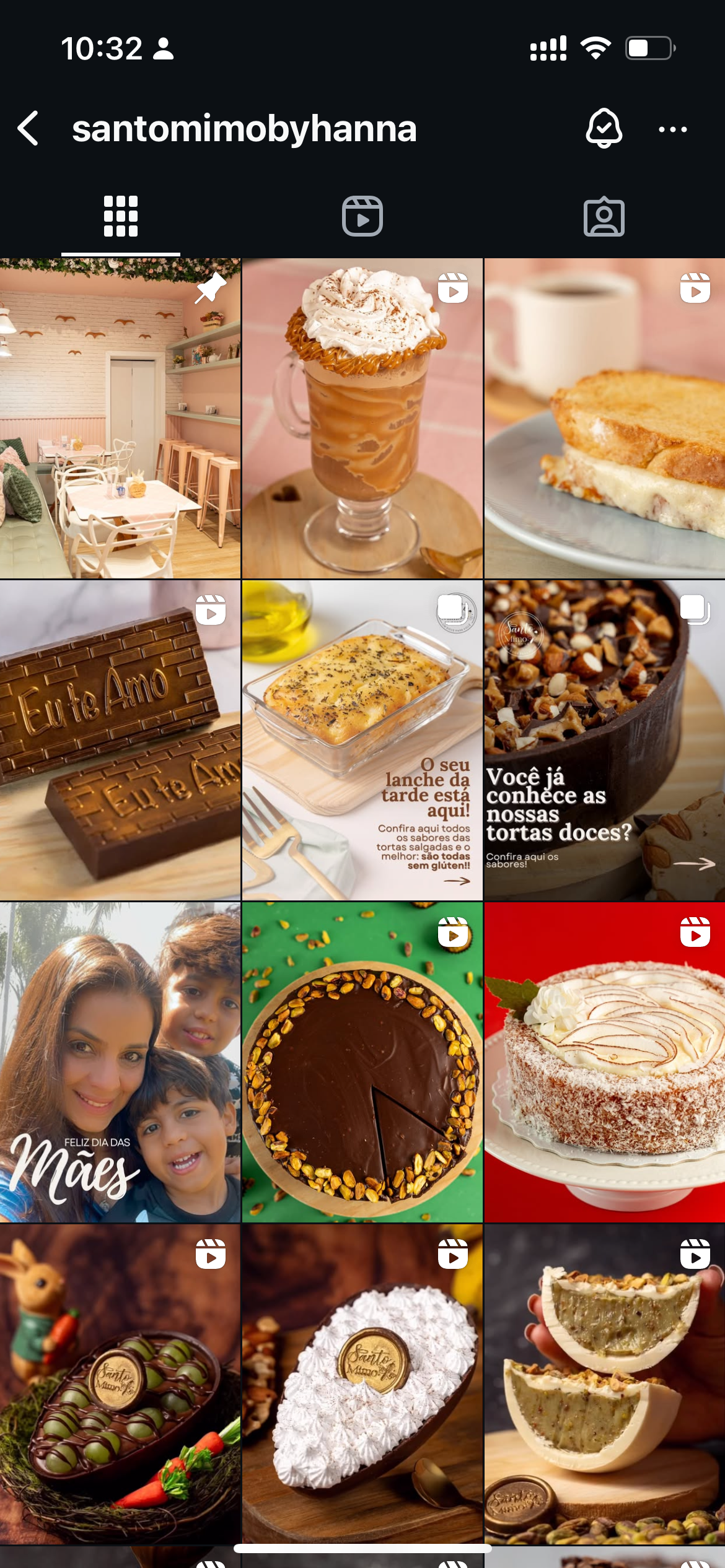Open the 'O seu lanche da tarde' post

point(362,740)
